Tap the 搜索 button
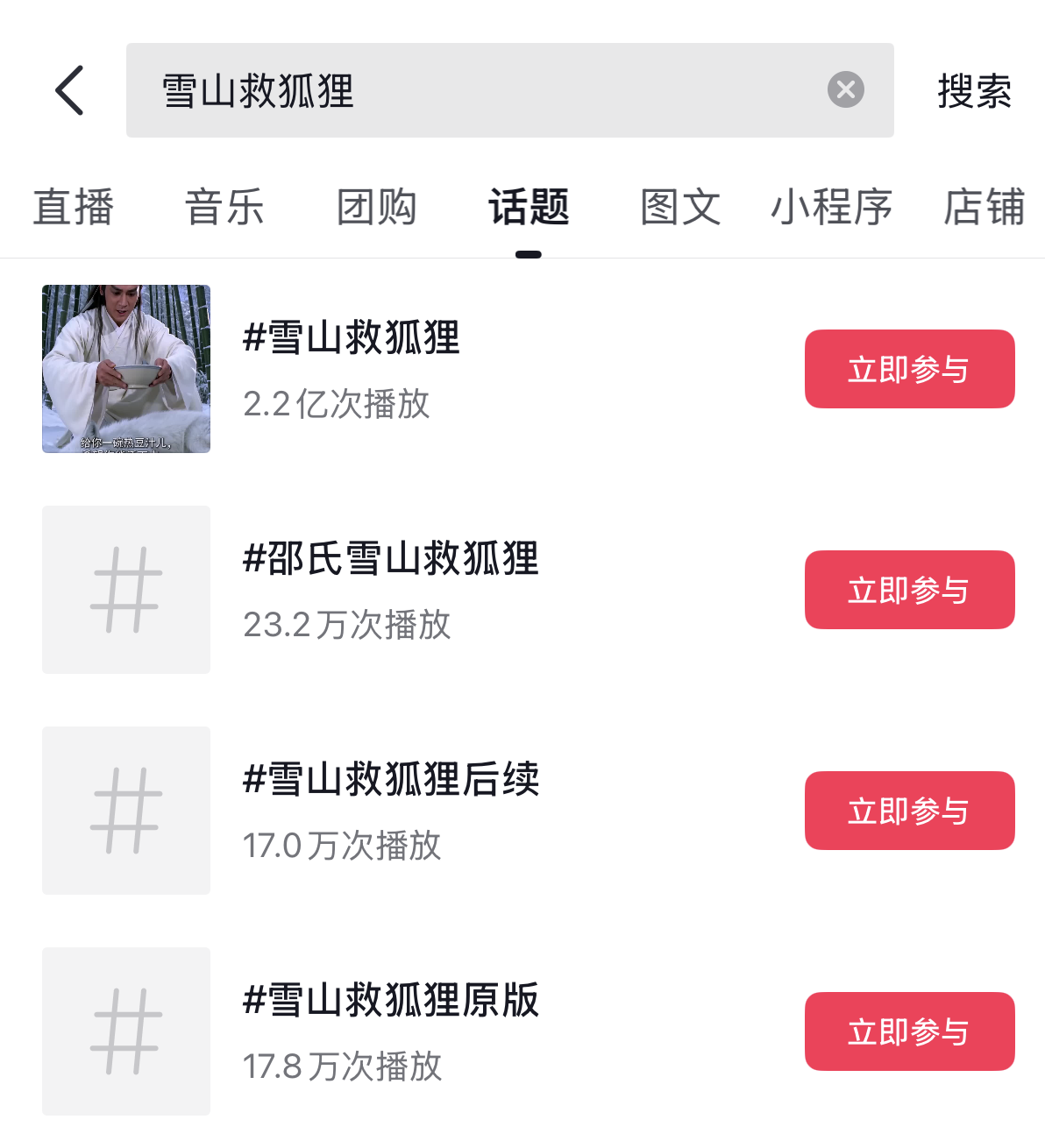Screen dimensions: 1045x1148 (x=974, y=91)
